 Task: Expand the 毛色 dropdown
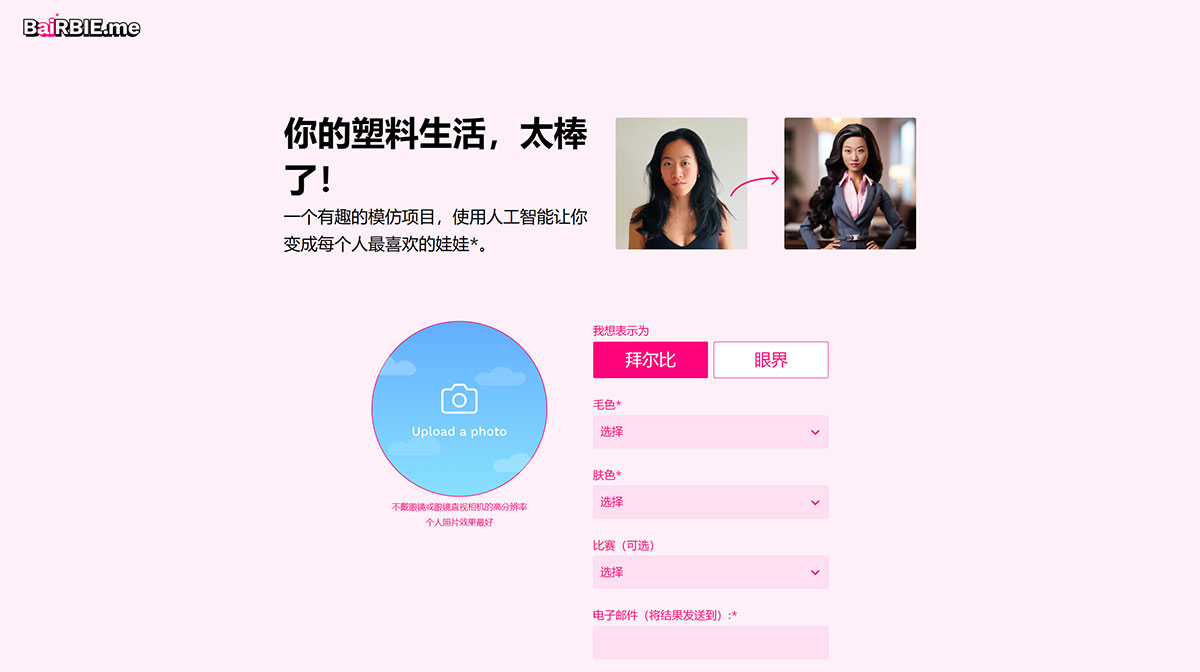pos(710,432)
